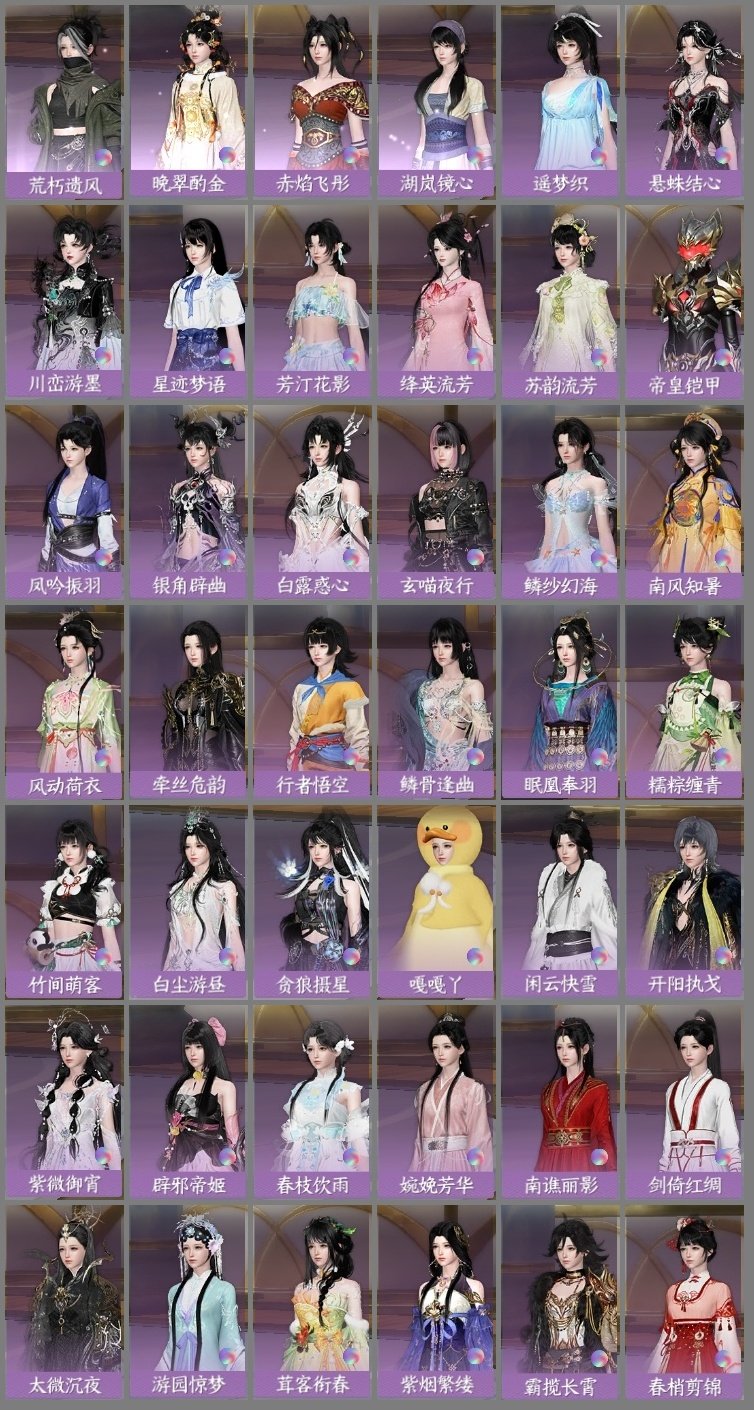The height and width of the screenshot is (1410, 754).
Task: Select the 玄喵夜行 pink-haired outfit
Action: (440, 500)
